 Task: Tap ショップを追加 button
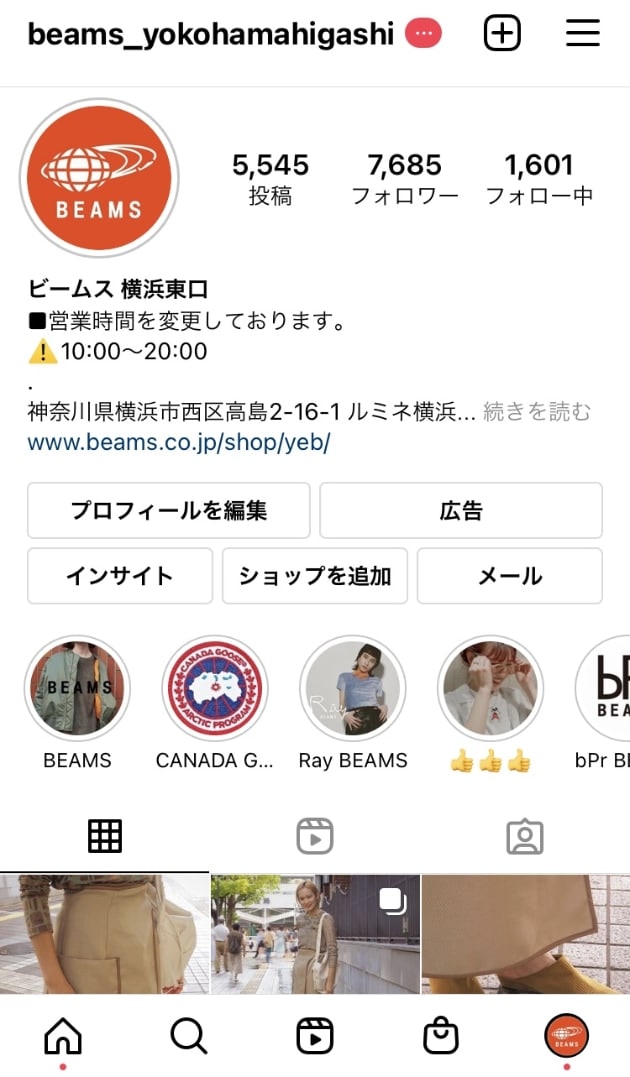pos(315,576)
